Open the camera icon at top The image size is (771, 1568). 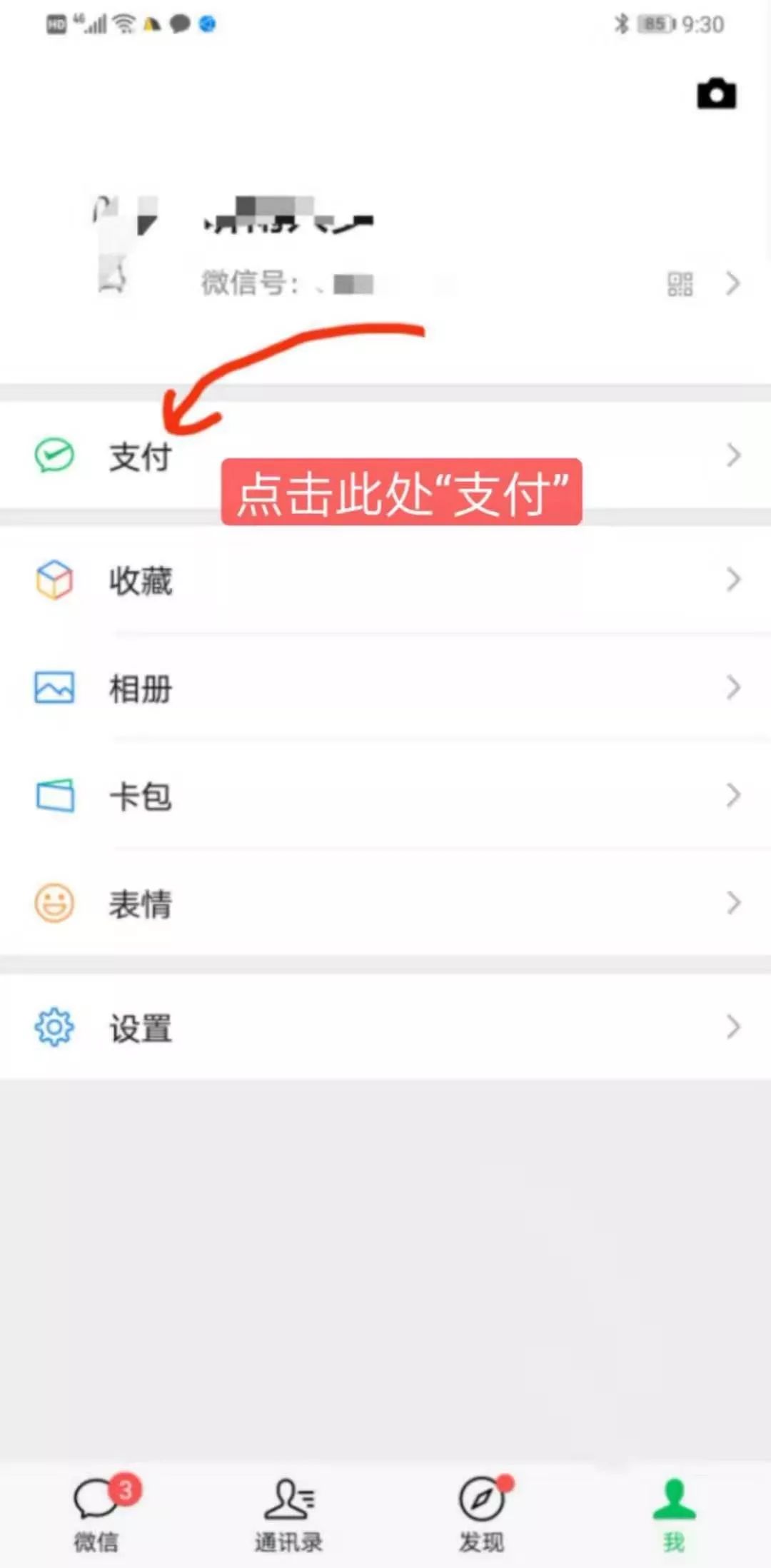tap(716, 93)
